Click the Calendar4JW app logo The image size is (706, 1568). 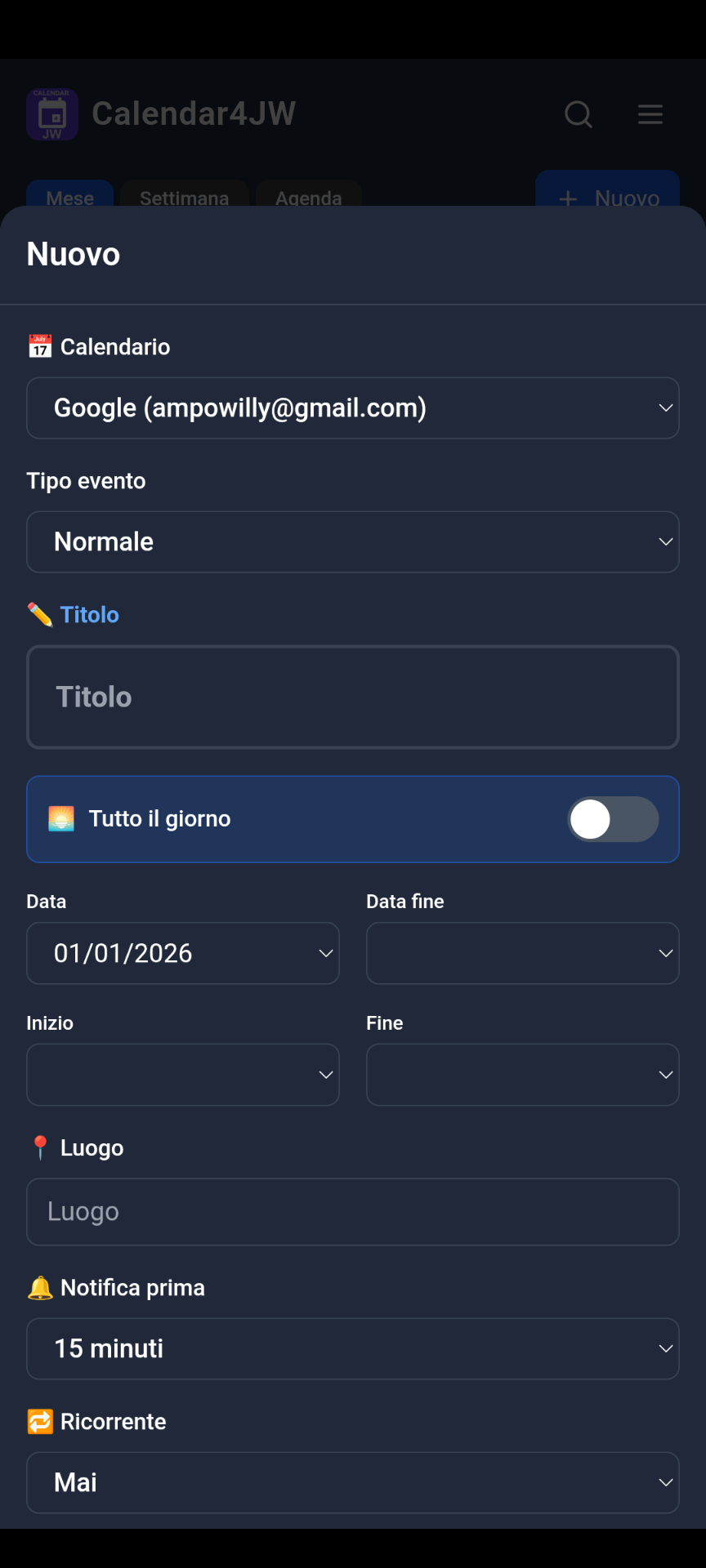point(51,114)
